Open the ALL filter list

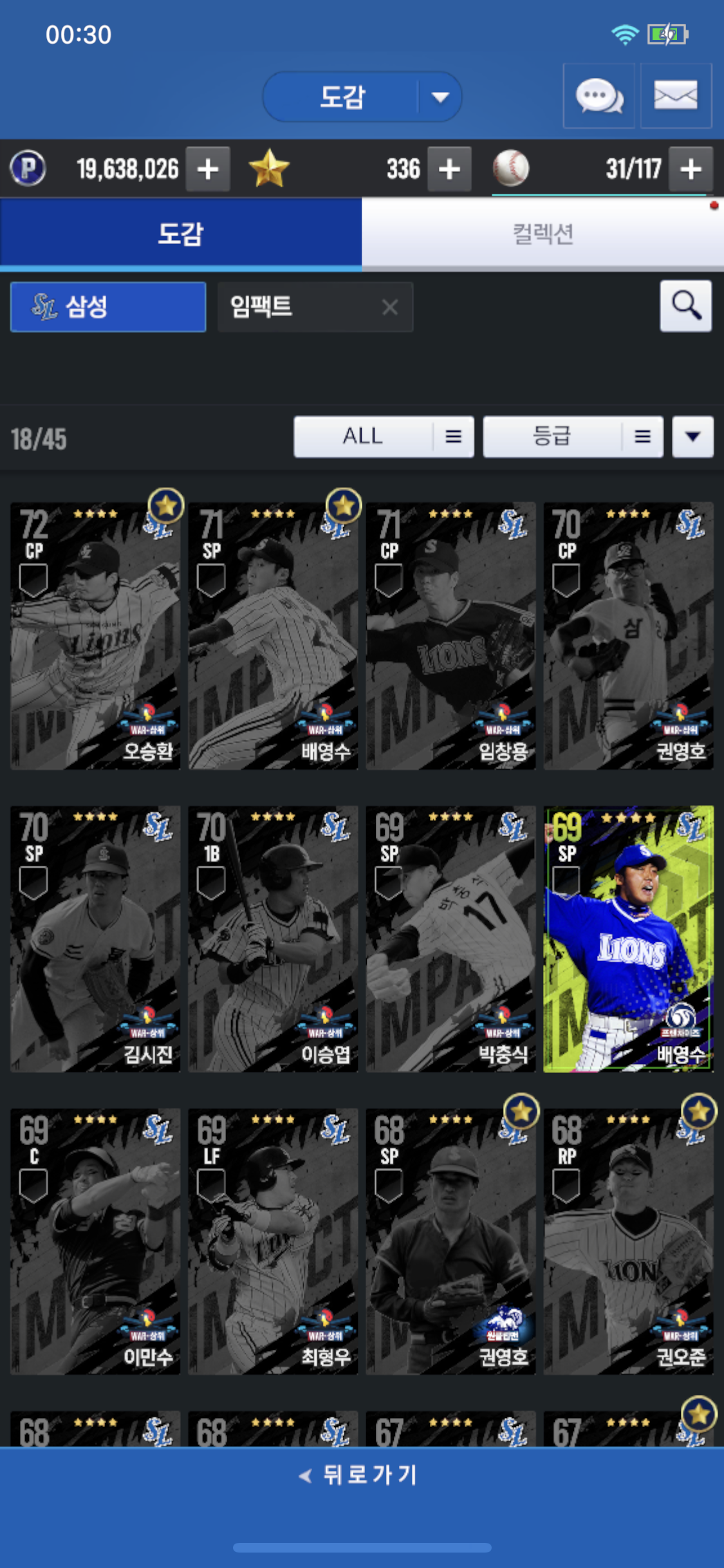(x=384, y=436)
